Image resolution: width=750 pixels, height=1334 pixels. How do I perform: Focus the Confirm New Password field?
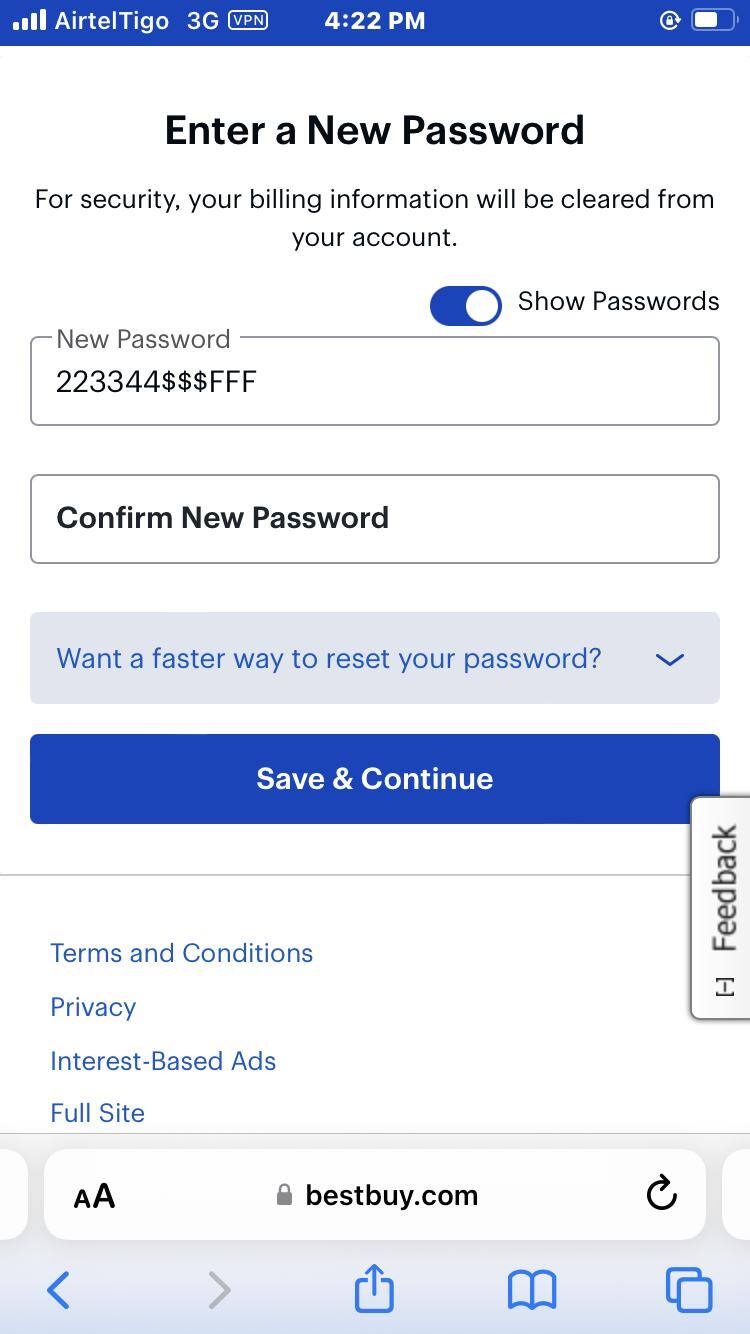[374, 519]
